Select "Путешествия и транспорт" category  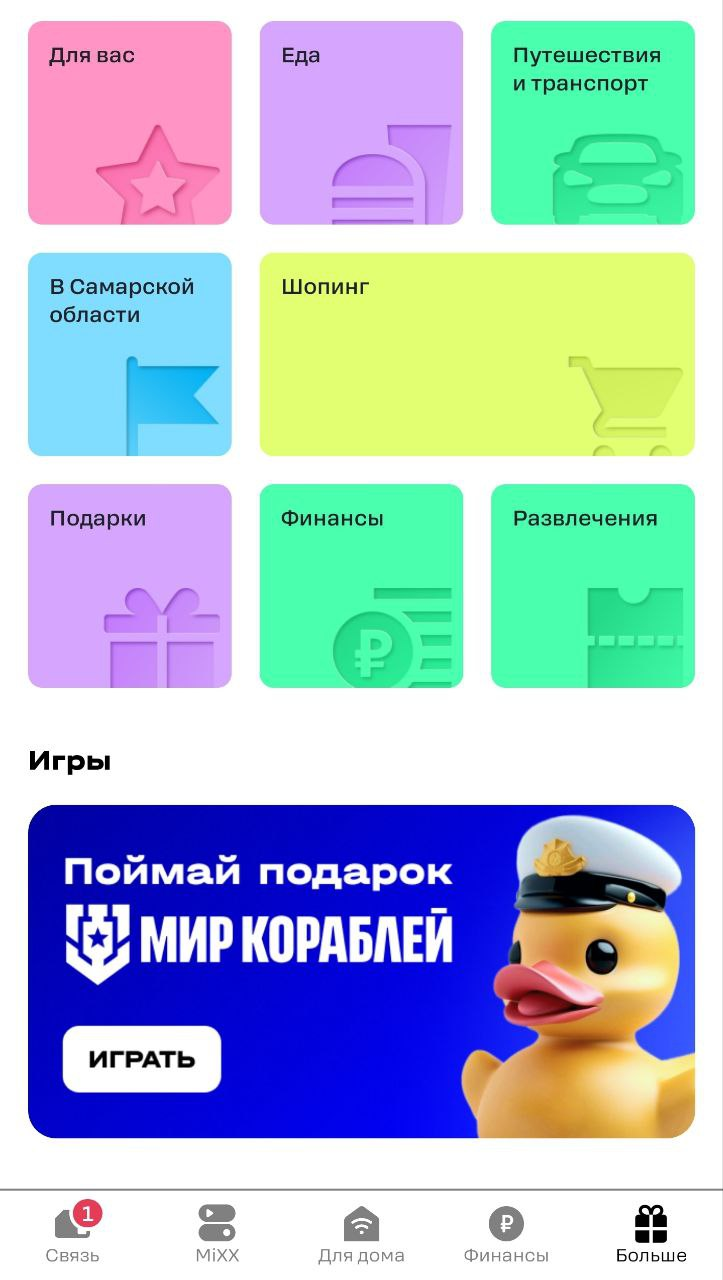(x=592, y=123)
